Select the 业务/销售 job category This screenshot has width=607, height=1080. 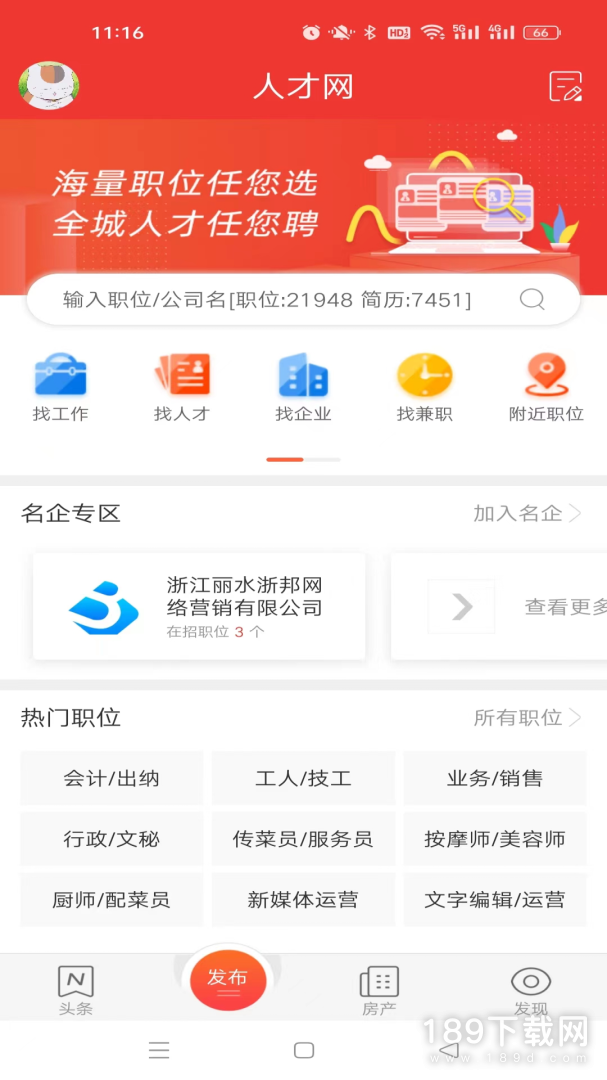coord(495,779)
